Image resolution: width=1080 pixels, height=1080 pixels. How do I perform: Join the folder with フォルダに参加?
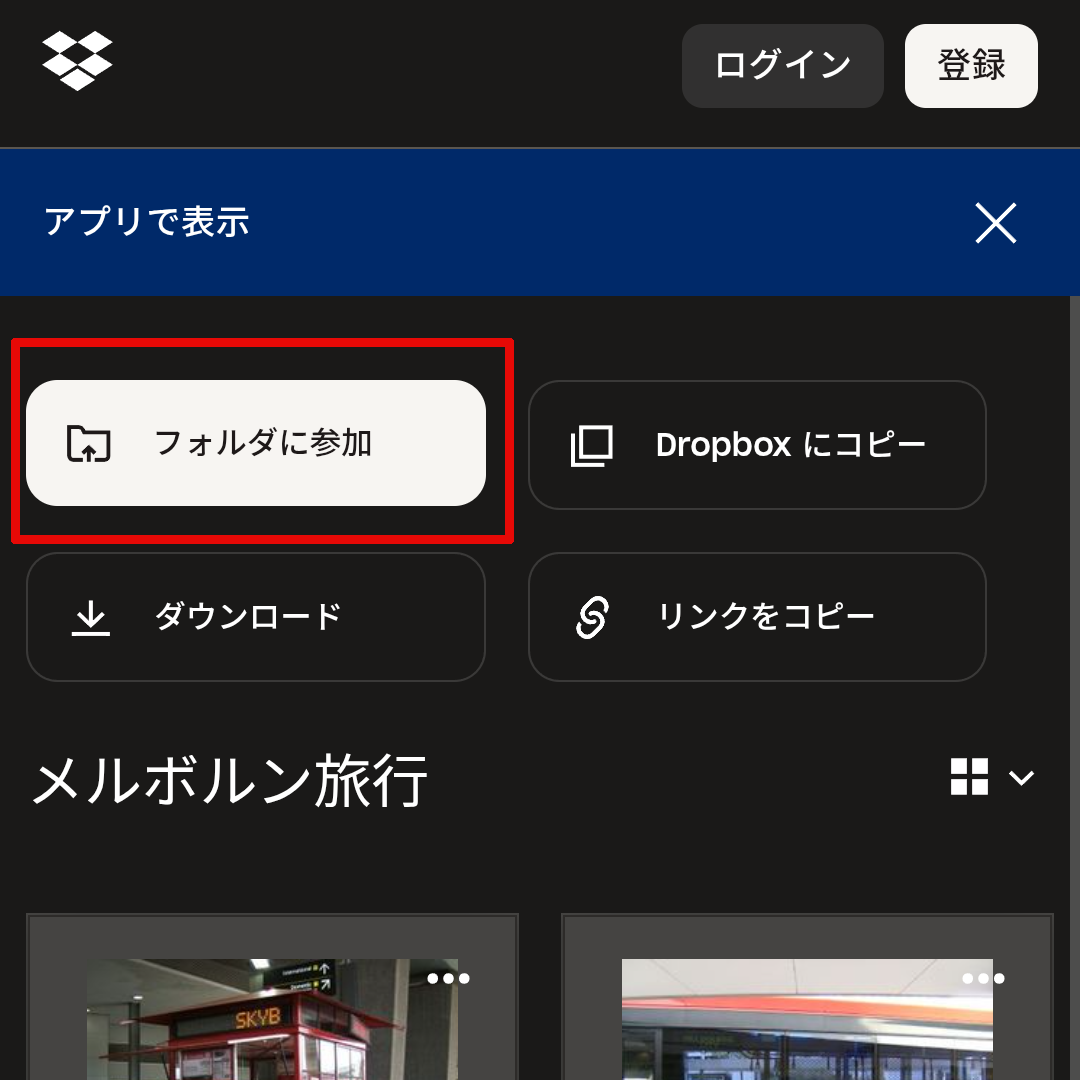[x=256, y=443]
